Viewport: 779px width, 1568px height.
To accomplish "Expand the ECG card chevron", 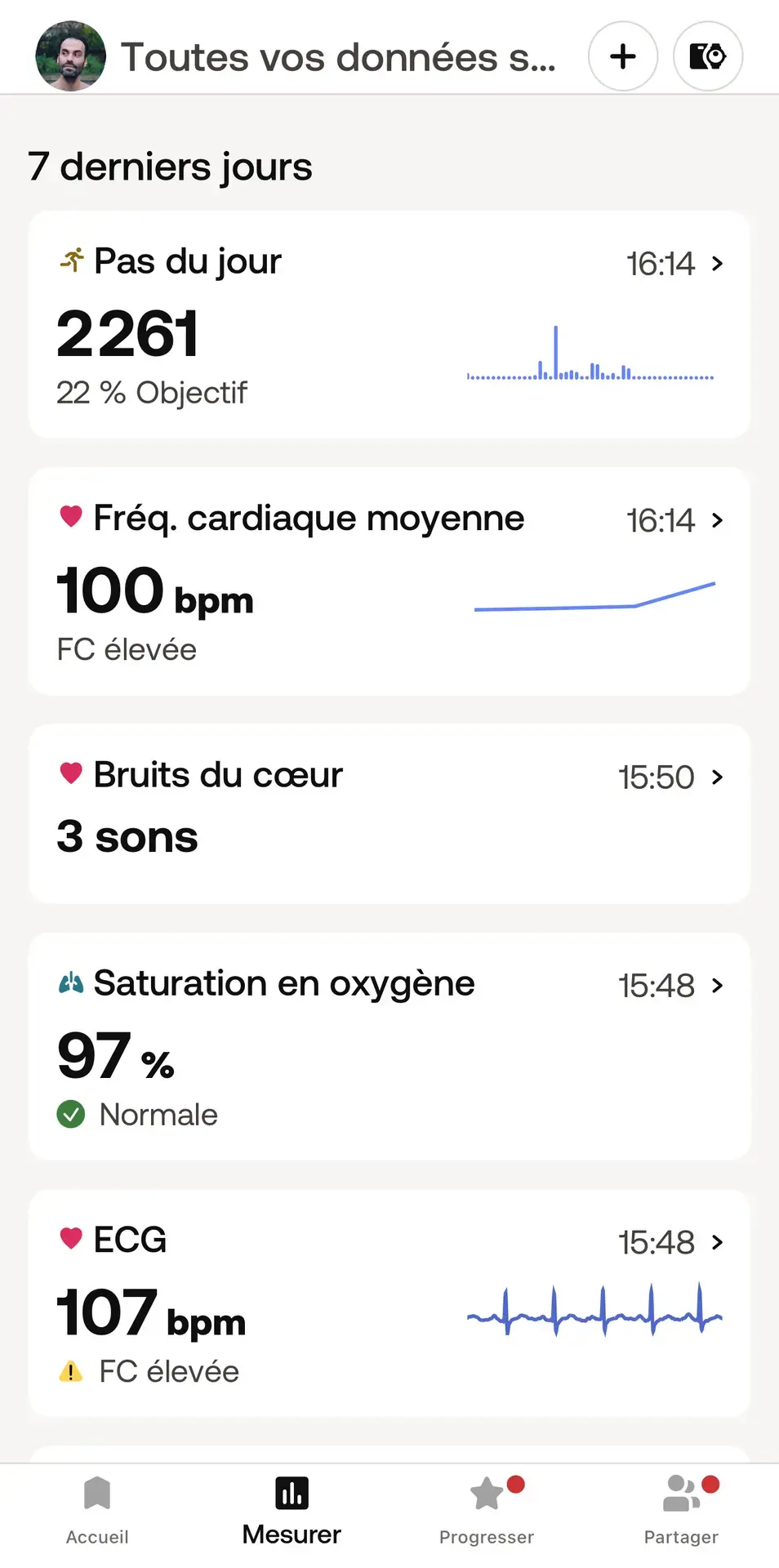I will click(x=718, y=1242).
